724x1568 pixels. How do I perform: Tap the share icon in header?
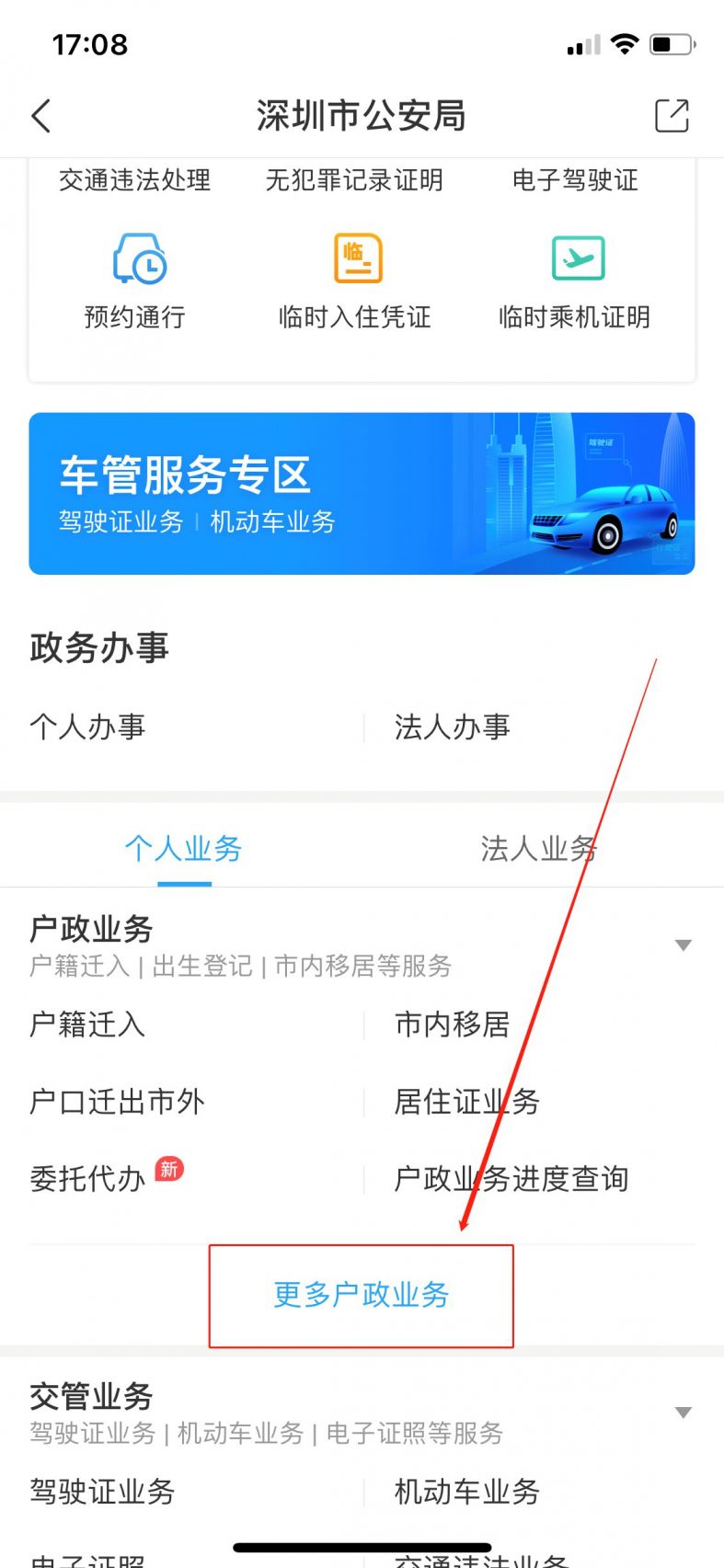[672, 116]
